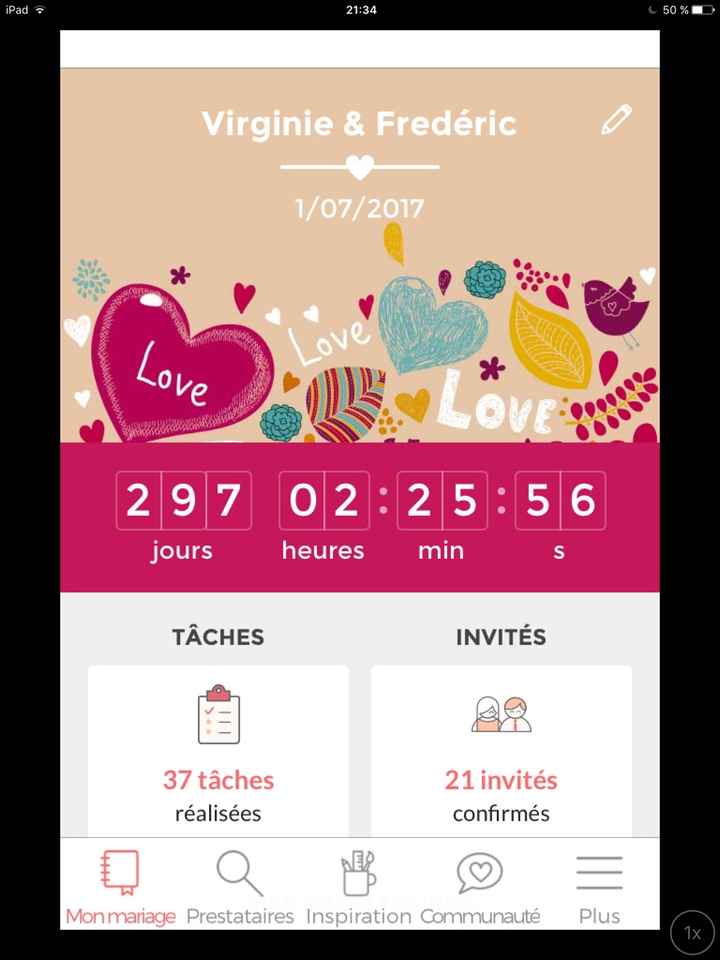Tap the battery indicator in the status bar
Image resolution: width=720 pixels, height=960 pixels.
(704, 10)
